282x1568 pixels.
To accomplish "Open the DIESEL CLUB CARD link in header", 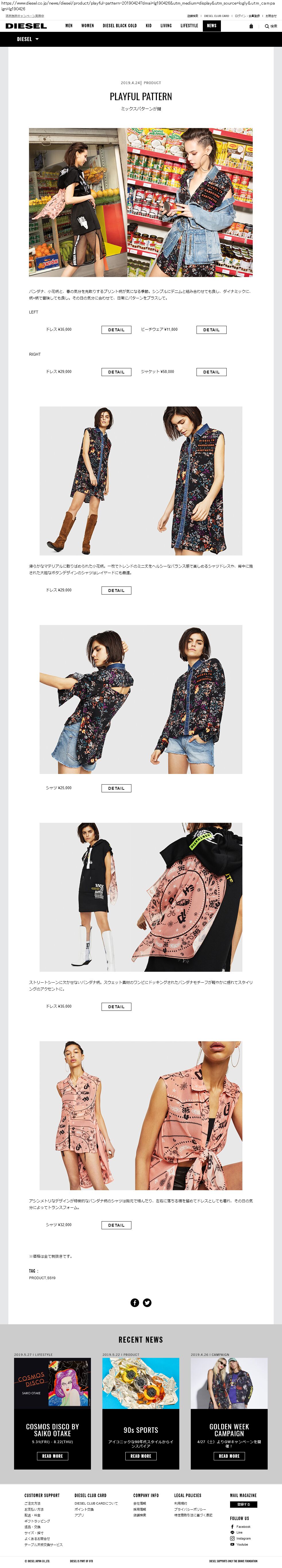I will tap(216, 16).
